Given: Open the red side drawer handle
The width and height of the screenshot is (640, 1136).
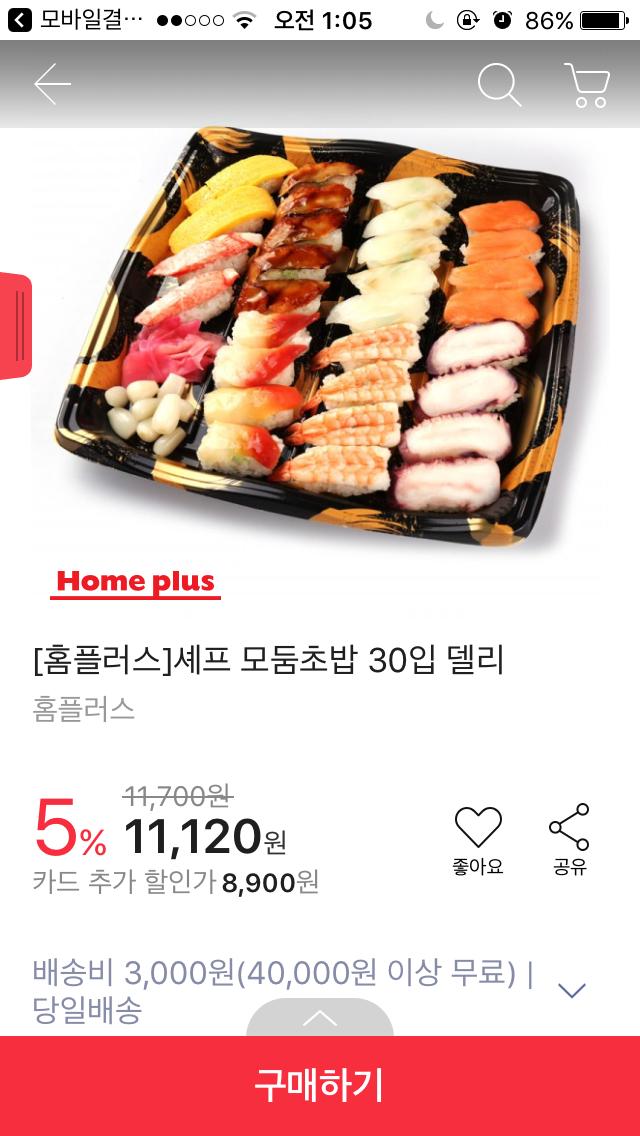Looking at the screenshot, I should pos(15,326).
